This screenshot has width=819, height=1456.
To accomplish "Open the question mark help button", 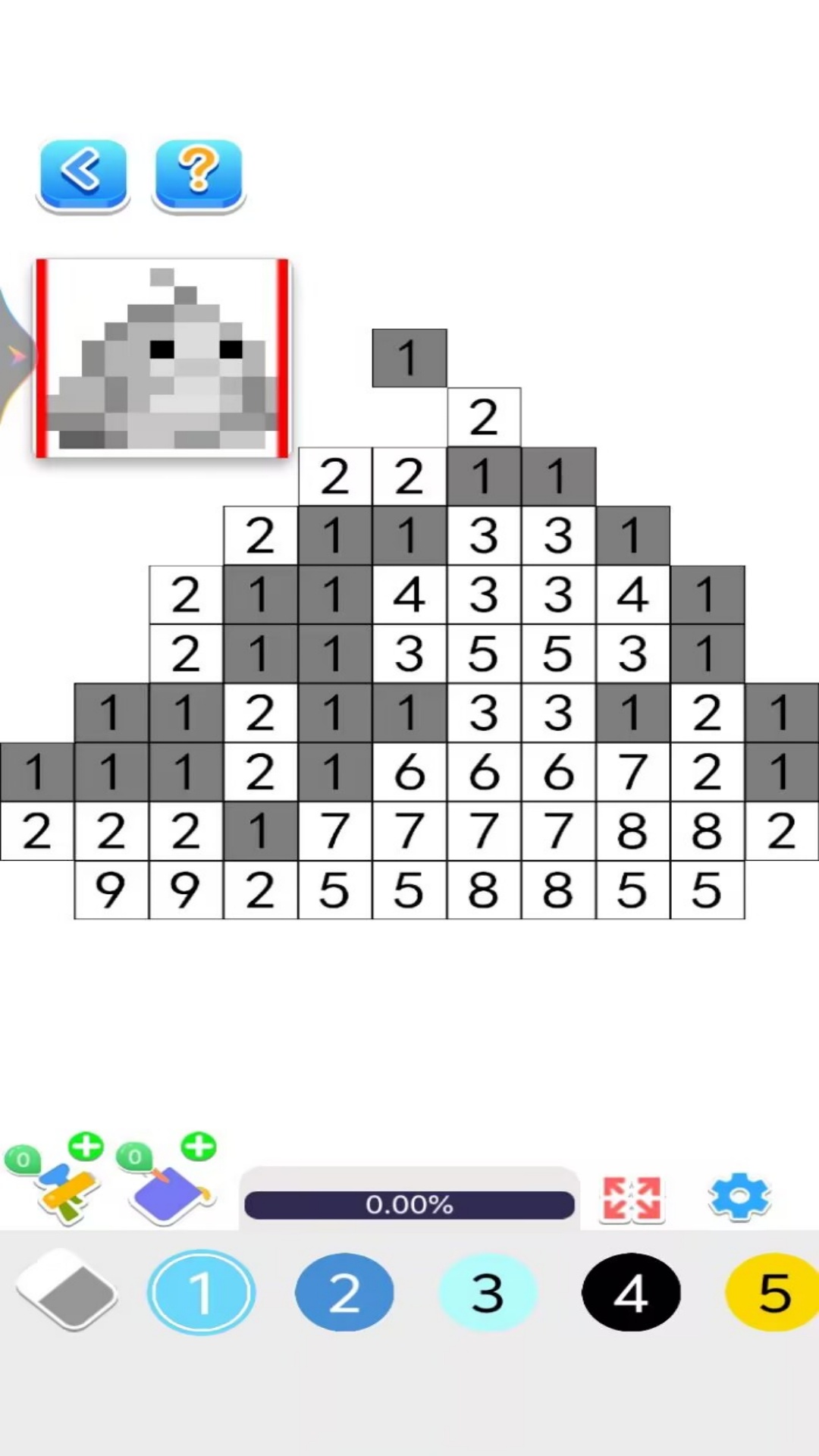I will [199, 172].
